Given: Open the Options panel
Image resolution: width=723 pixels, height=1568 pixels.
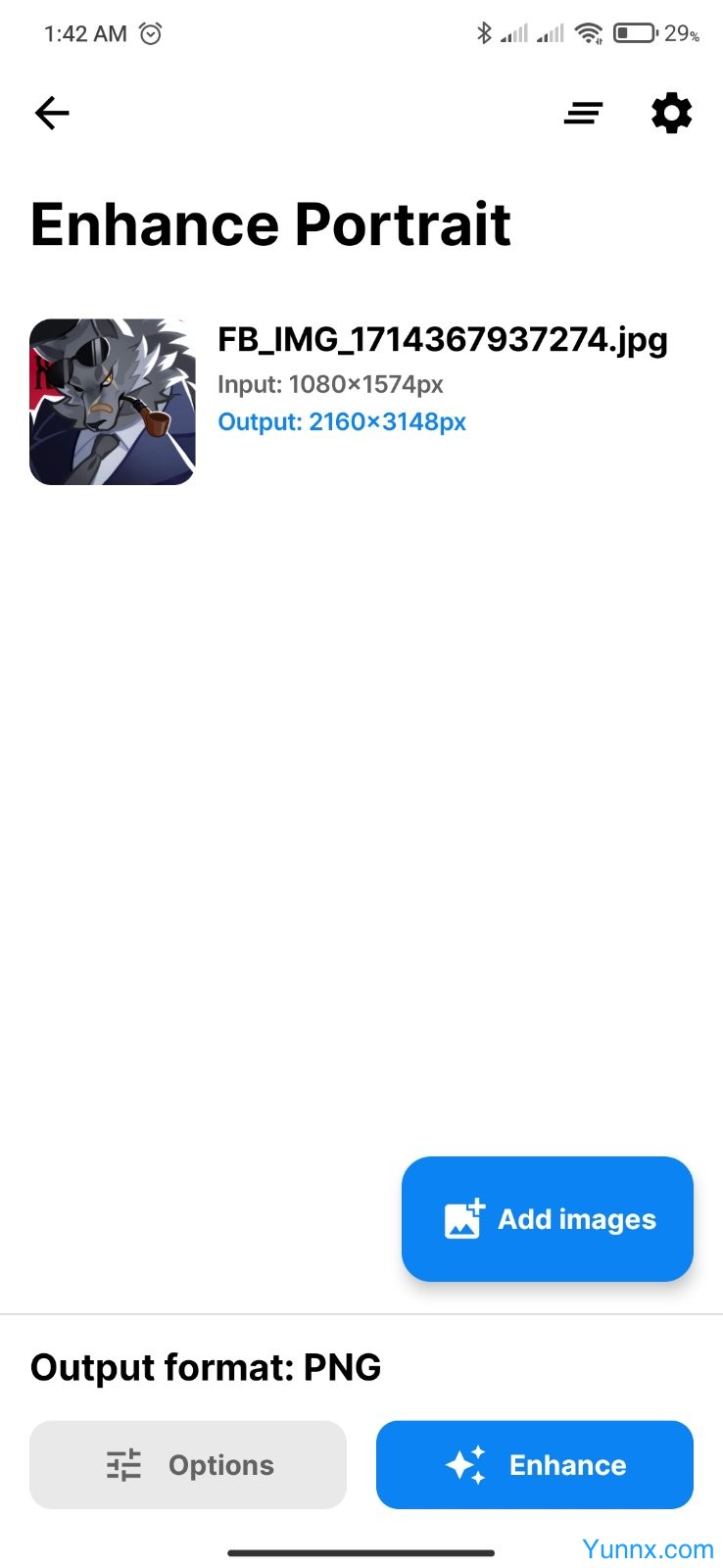Looking at the screenshot, I should tap(188, 1464).
